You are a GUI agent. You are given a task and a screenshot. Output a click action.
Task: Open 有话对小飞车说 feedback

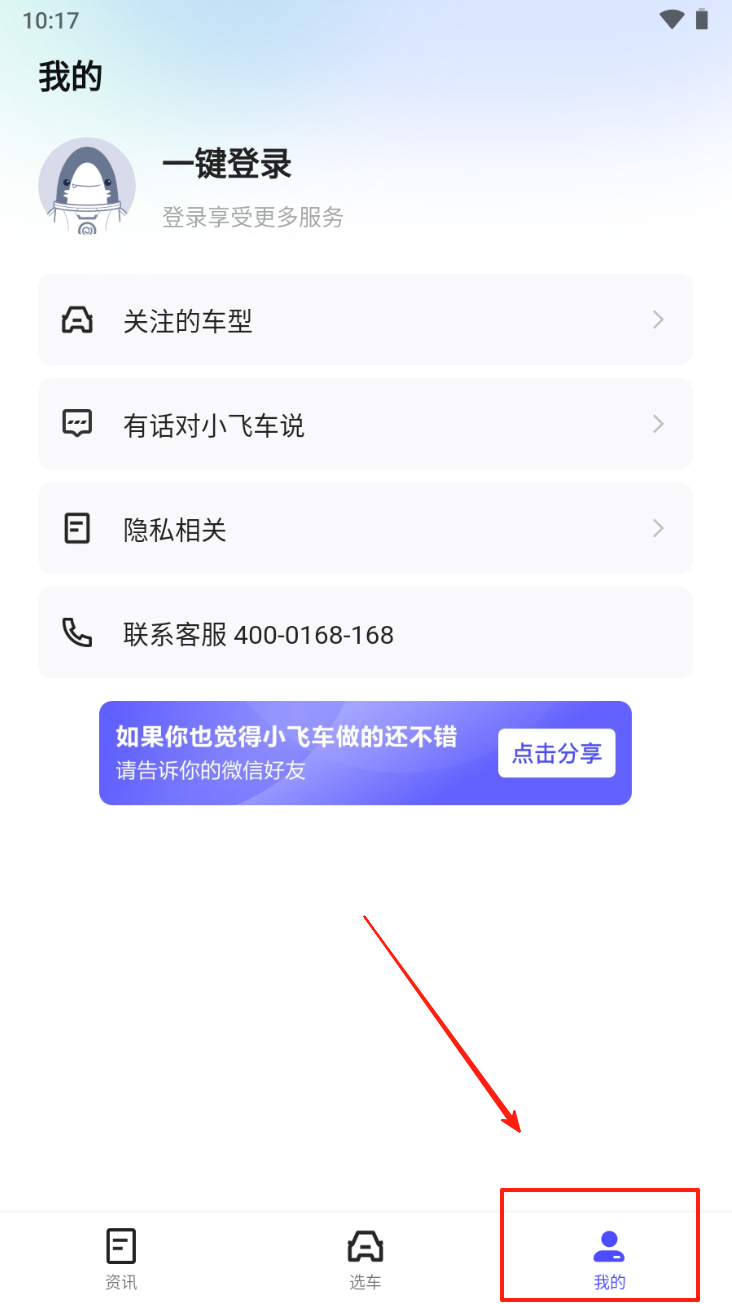(365, 424)
